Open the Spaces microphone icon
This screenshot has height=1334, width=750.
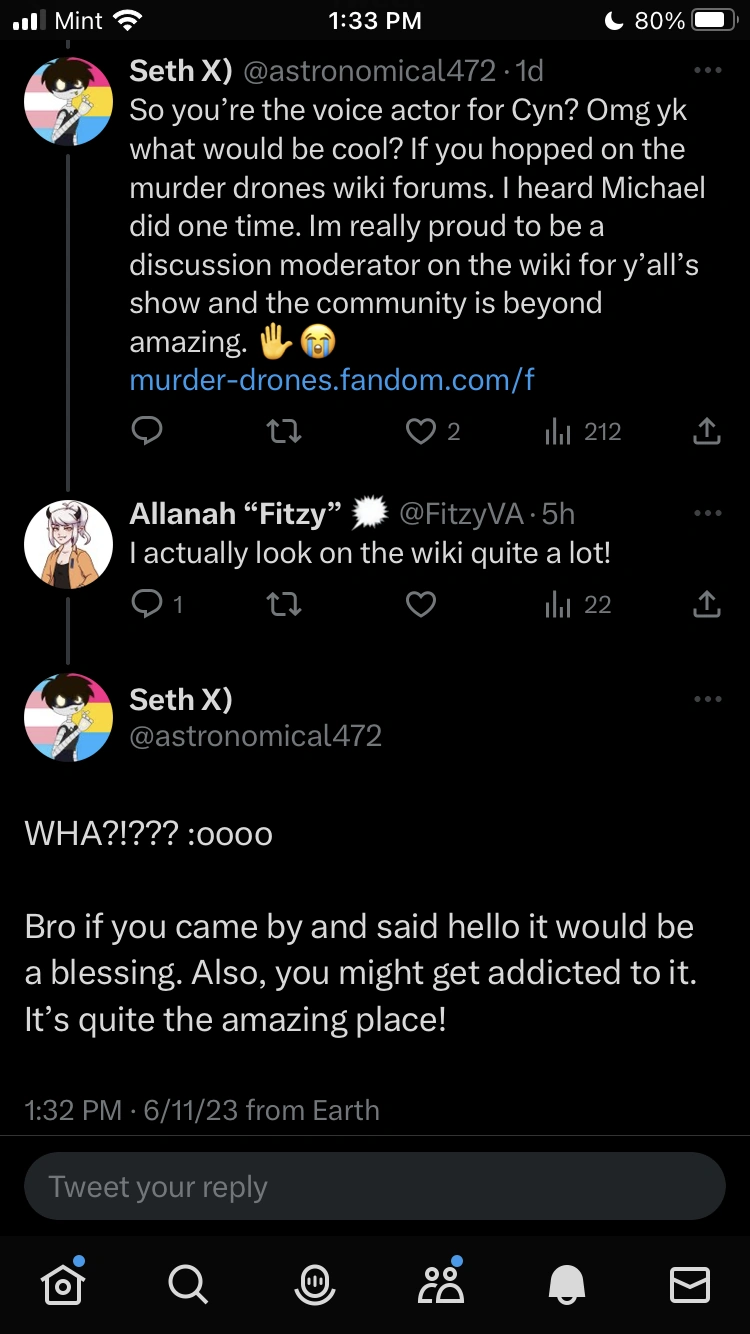point(314,1284)
